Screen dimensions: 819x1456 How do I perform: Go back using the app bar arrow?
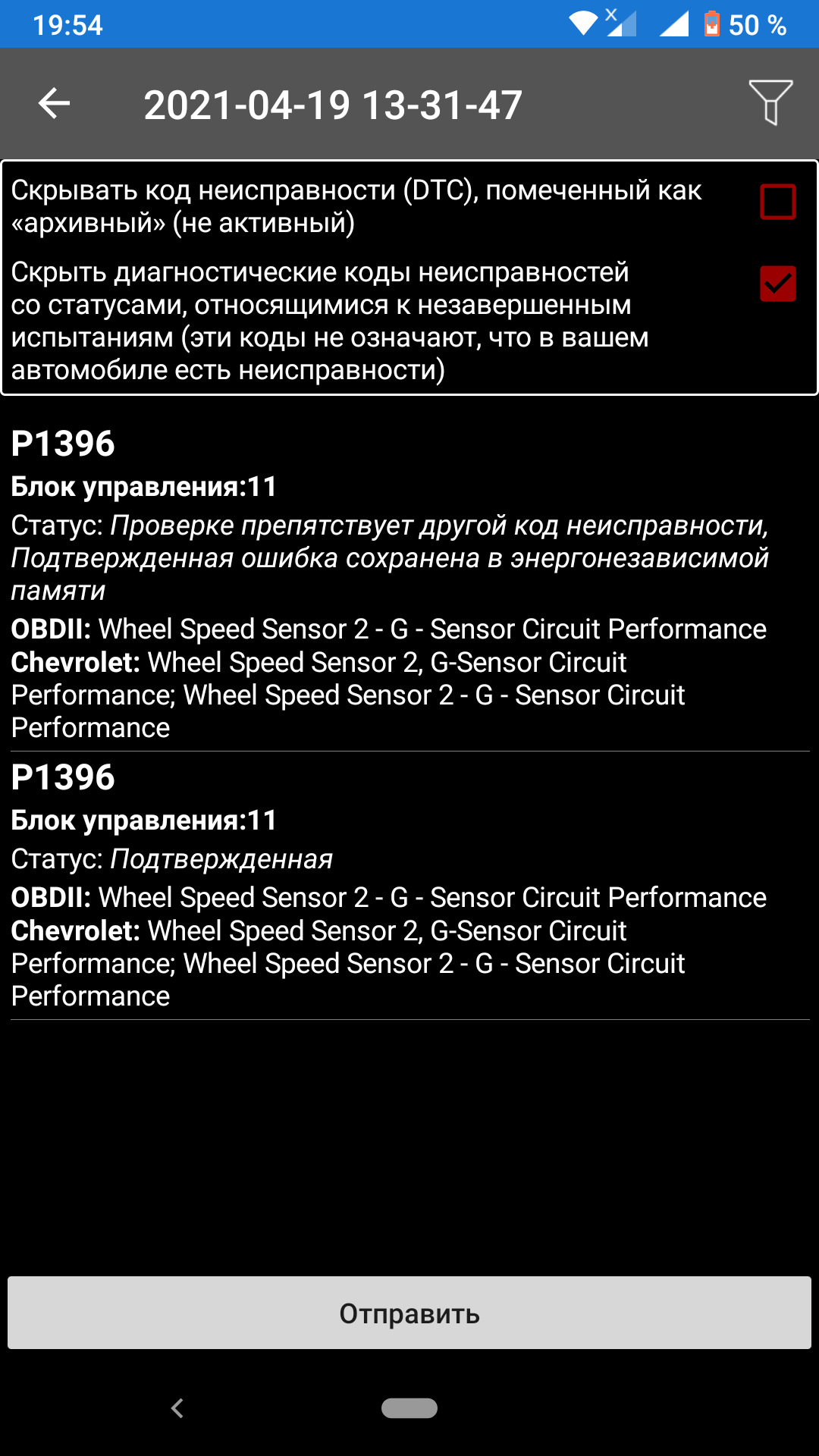pos(54,103)
